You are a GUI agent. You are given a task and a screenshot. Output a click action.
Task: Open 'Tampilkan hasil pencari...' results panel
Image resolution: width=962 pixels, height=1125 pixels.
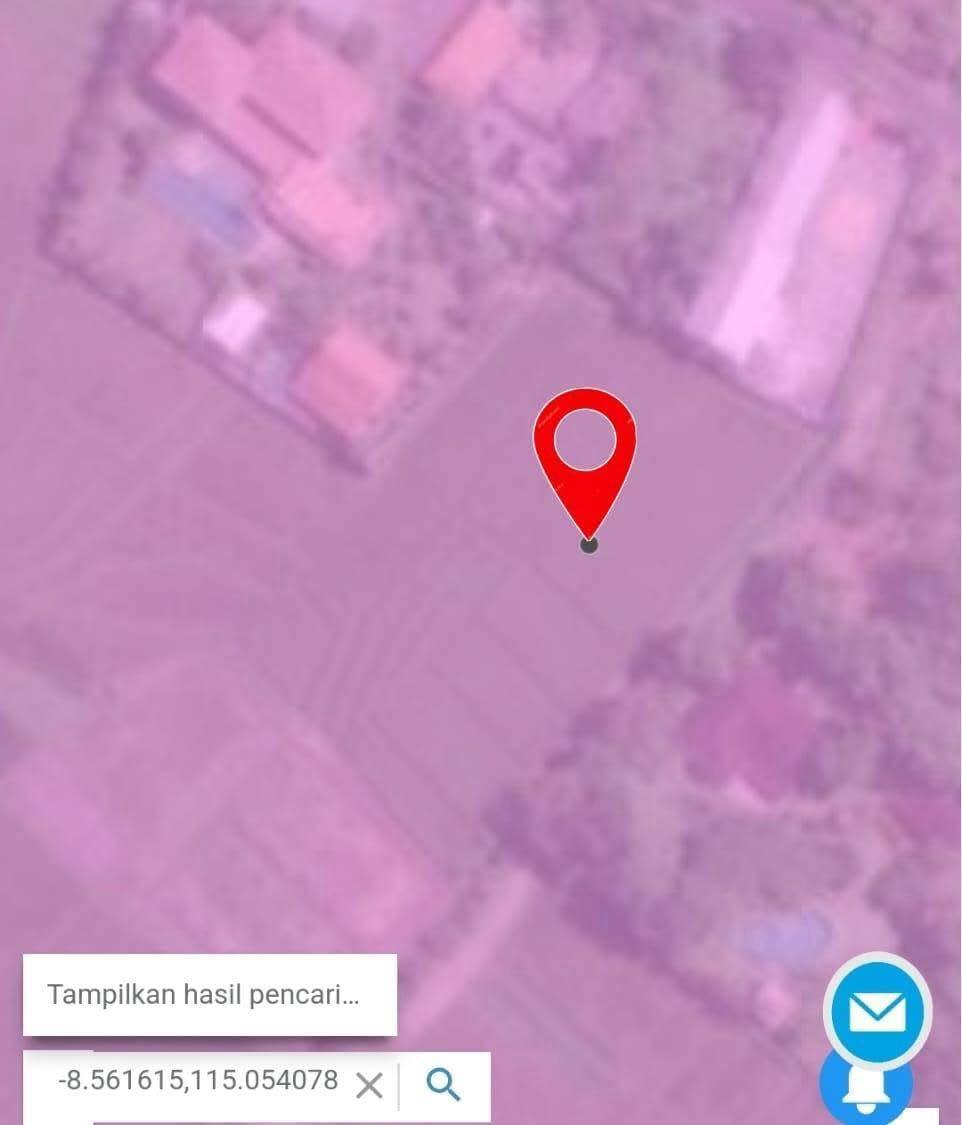point(209,995)
